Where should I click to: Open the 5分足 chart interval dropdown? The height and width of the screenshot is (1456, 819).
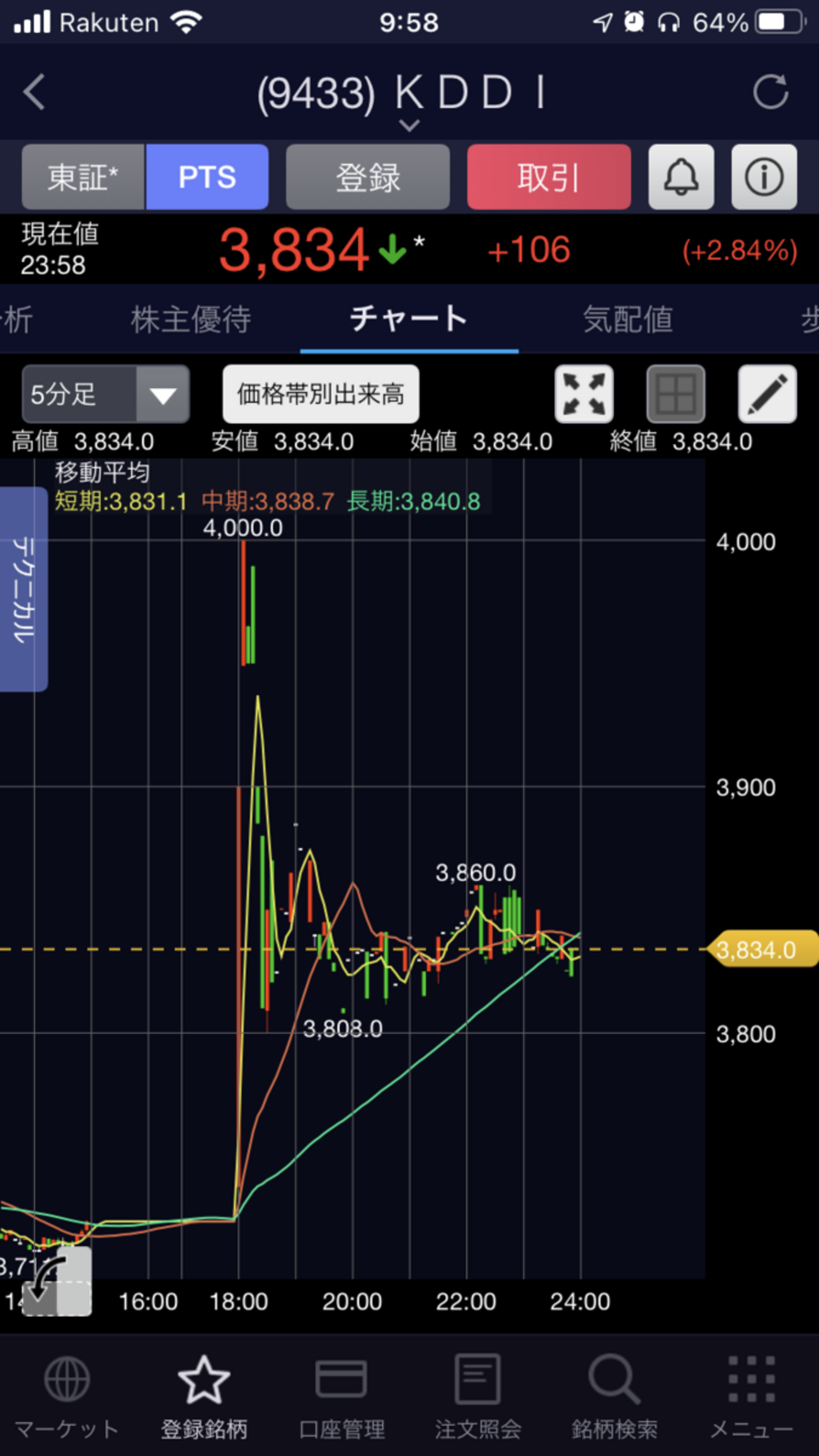(105, 394)
